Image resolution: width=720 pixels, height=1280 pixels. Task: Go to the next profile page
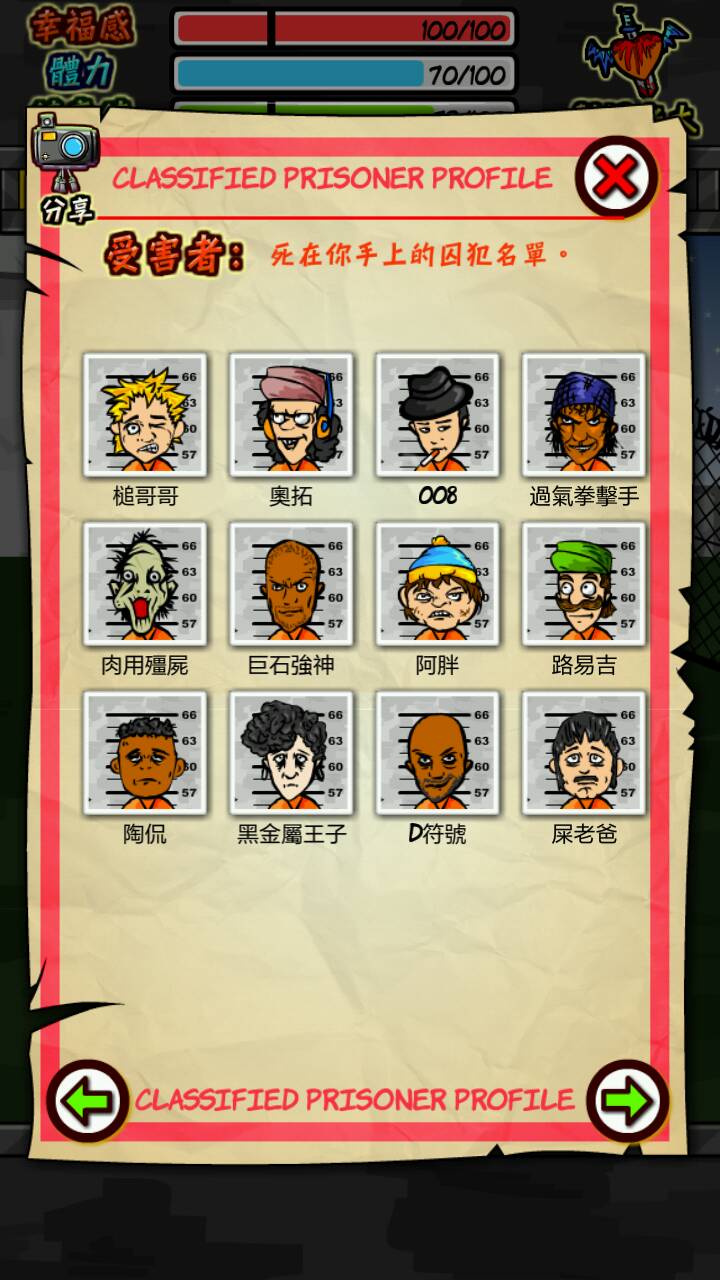click(627, 1101)
